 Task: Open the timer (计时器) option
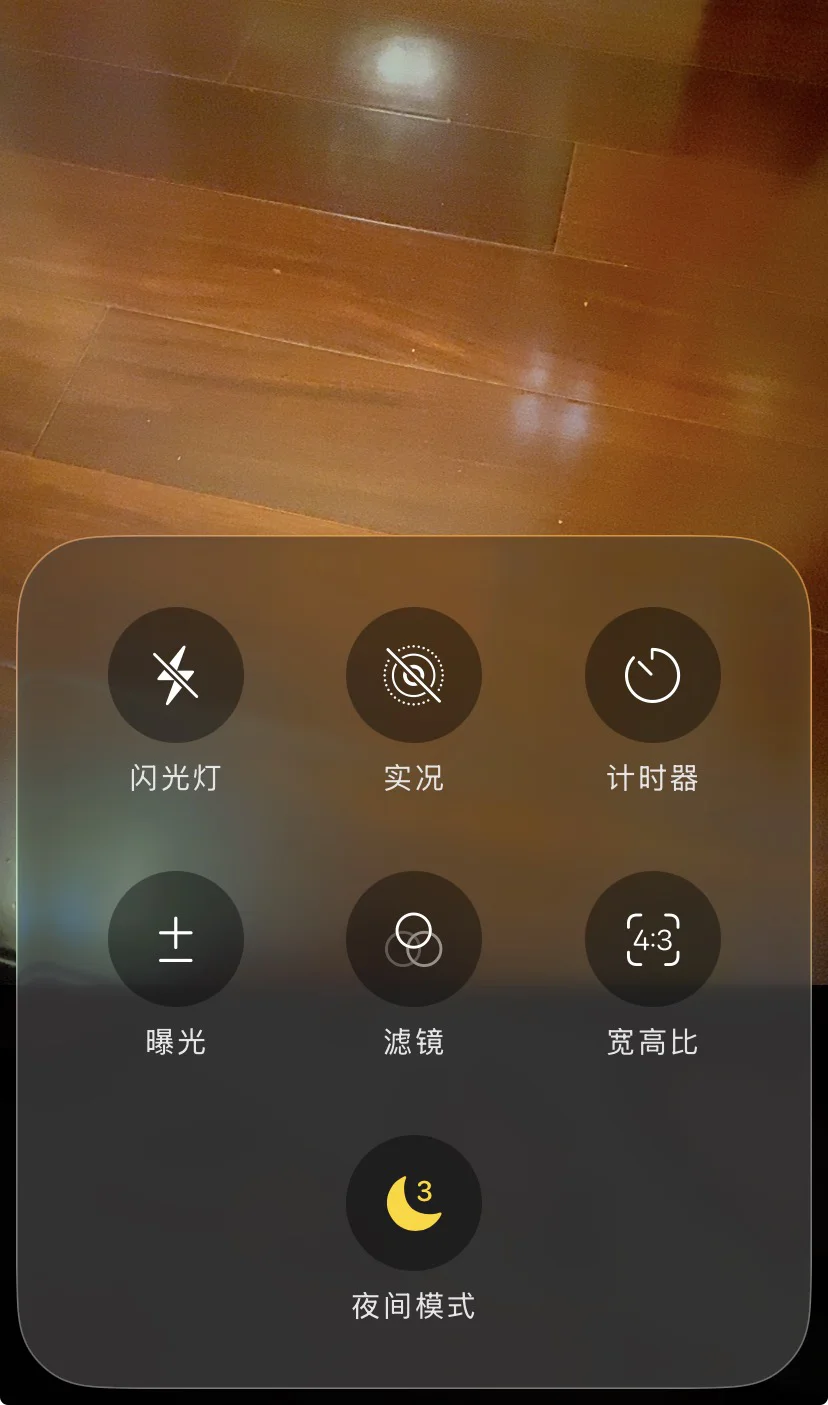pyautogui.click(x=652, y=675)
